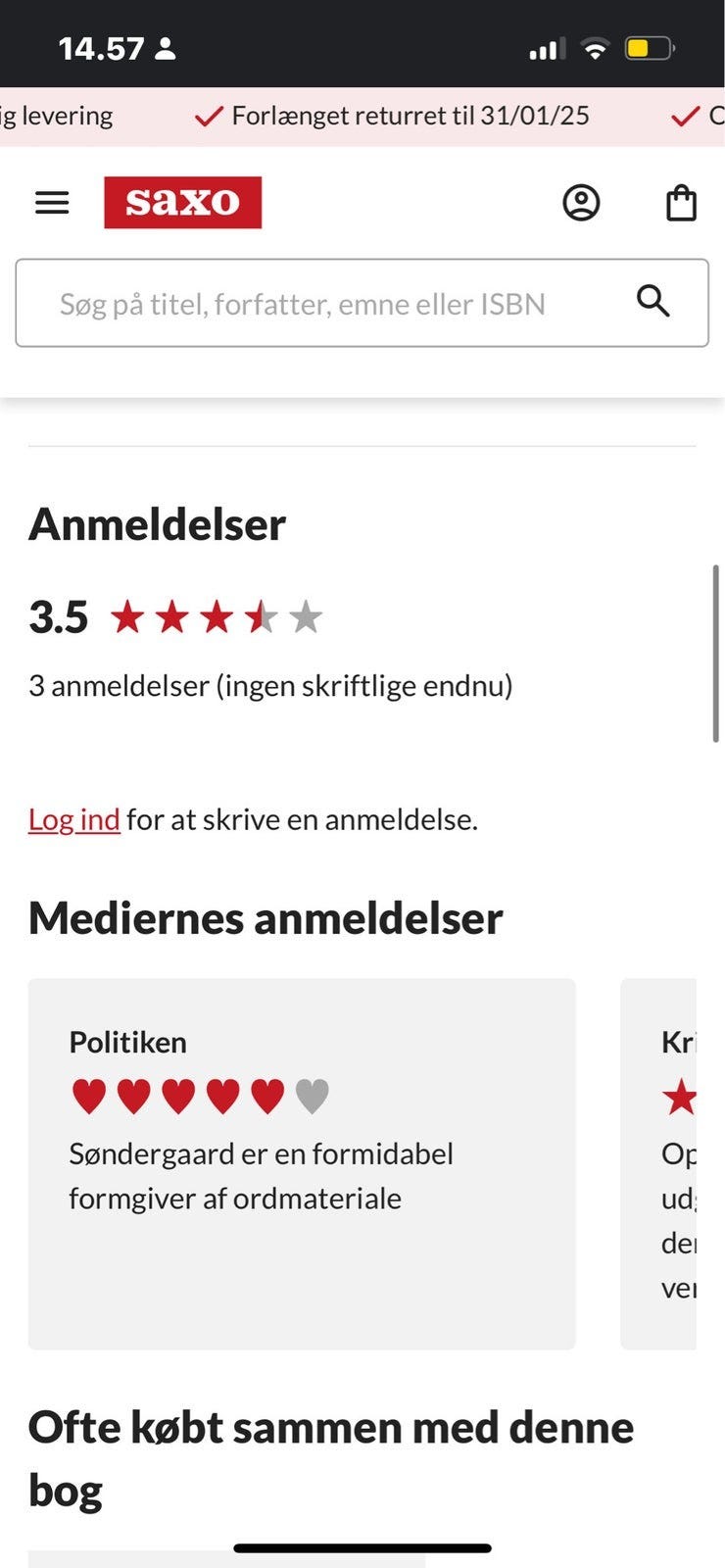The width and height of the screenshot is (725, 1568).
Task: Tap the Wi-Fi icon in status bar
Action: coord(597,46)
